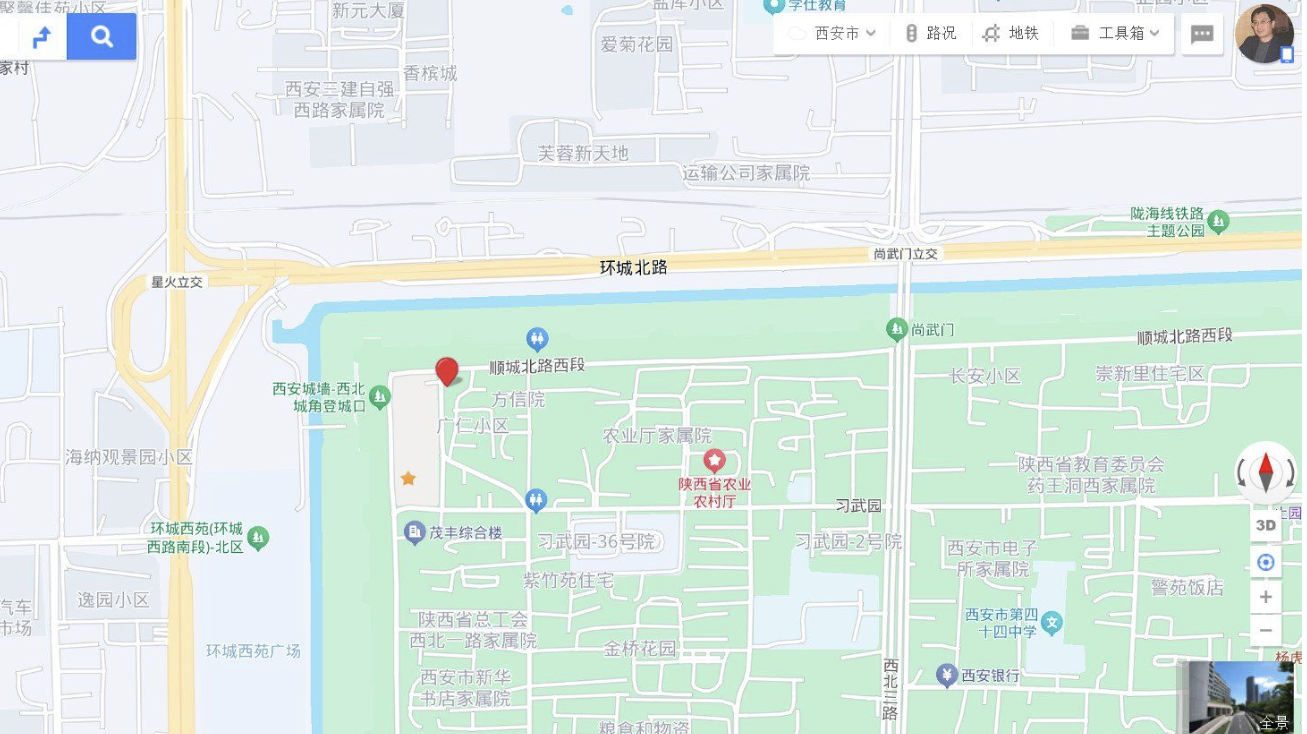Zoom in with plus button
The image size is (1307, 734).
click(1265, 597)
